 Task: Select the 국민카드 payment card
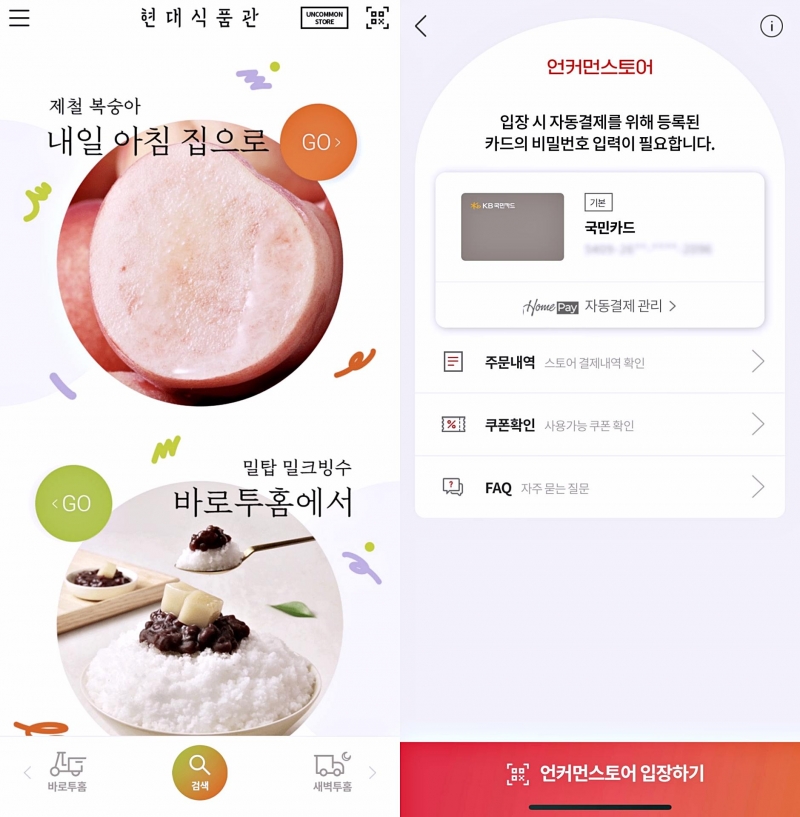point(599,227)
